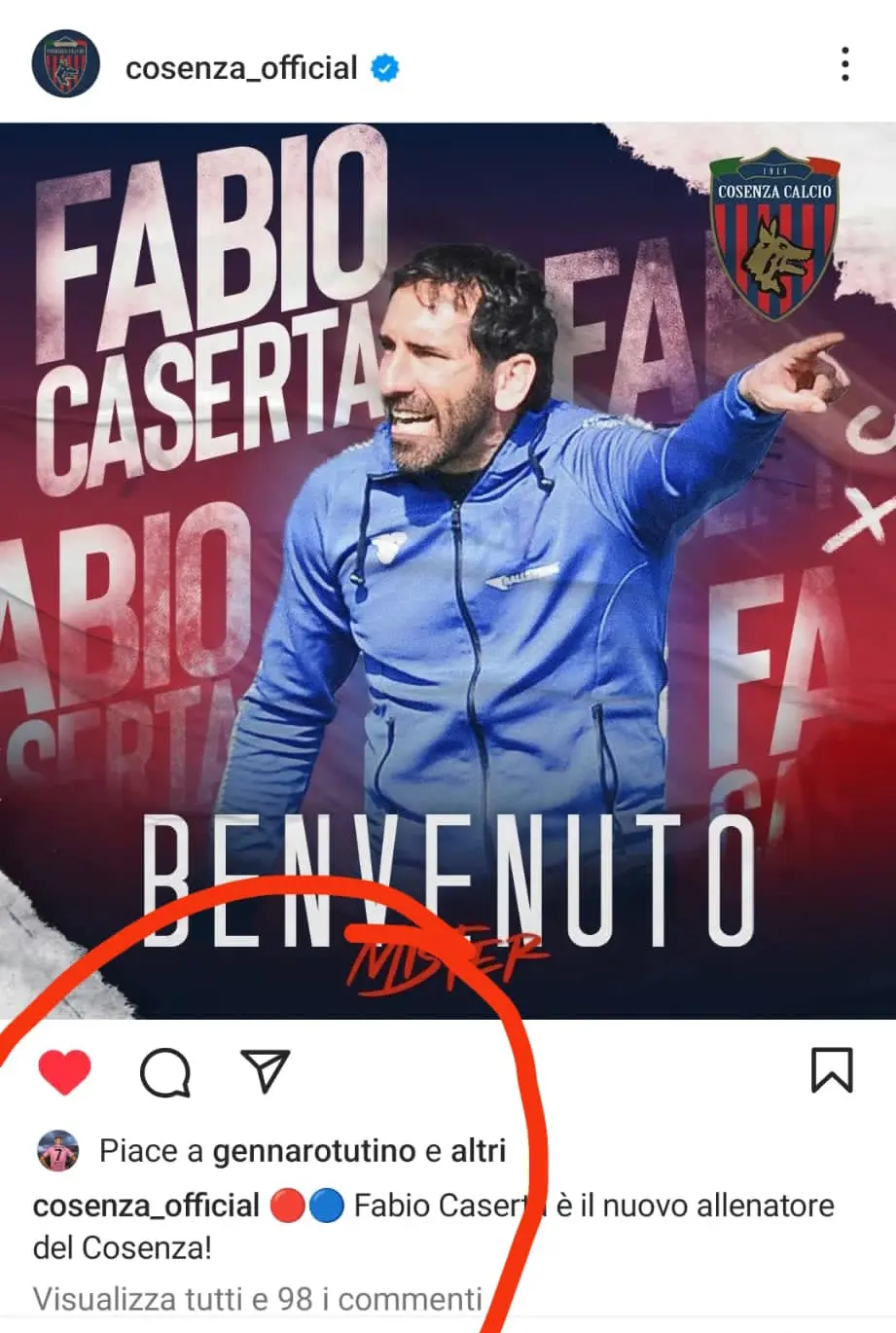Viewport: 896px width, 1333px height.
Task: Tap the Fabio Caserta post image
Action: [448, 569]
